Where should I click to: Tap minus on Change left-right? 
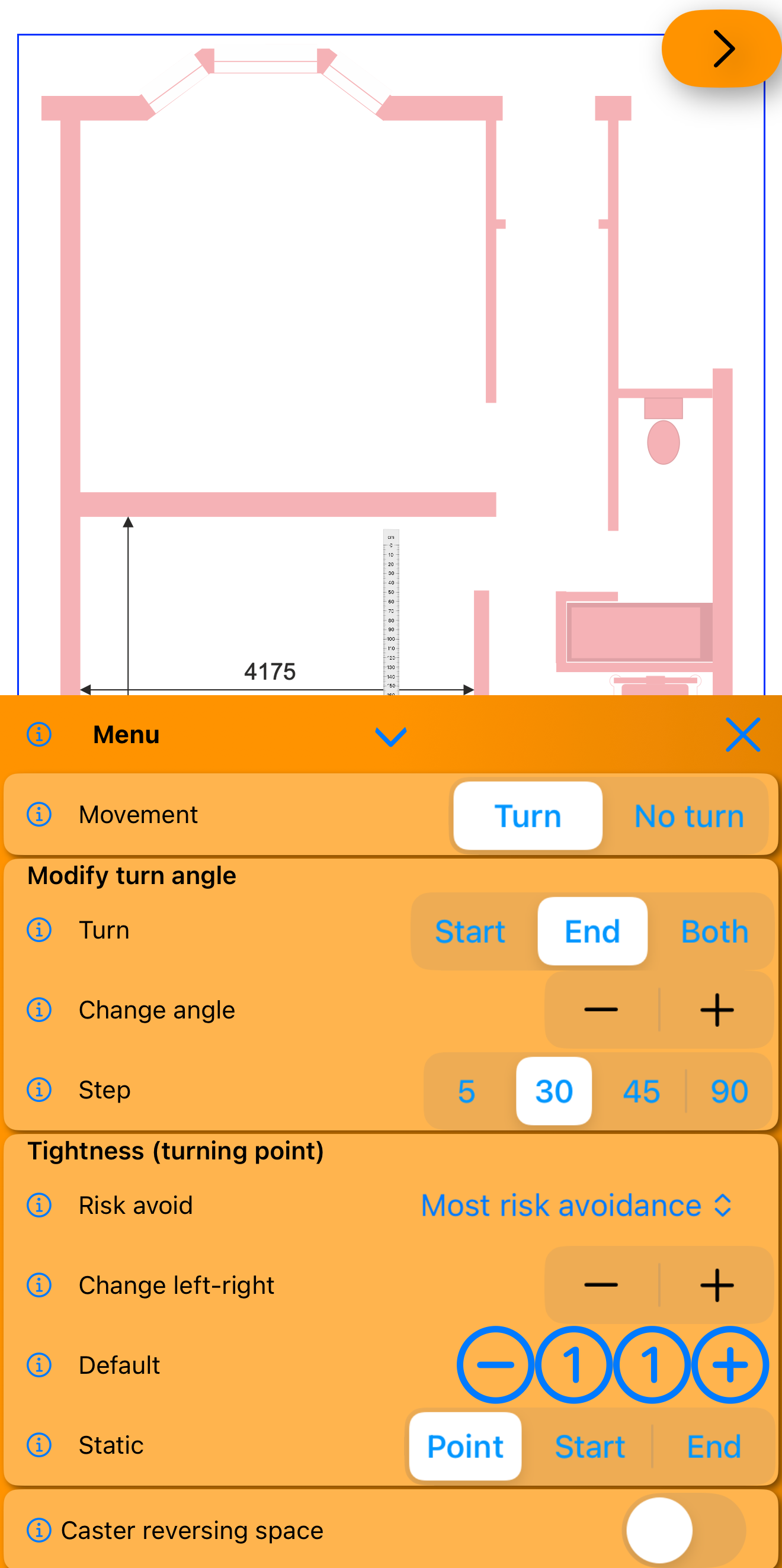click(601, 1285)
